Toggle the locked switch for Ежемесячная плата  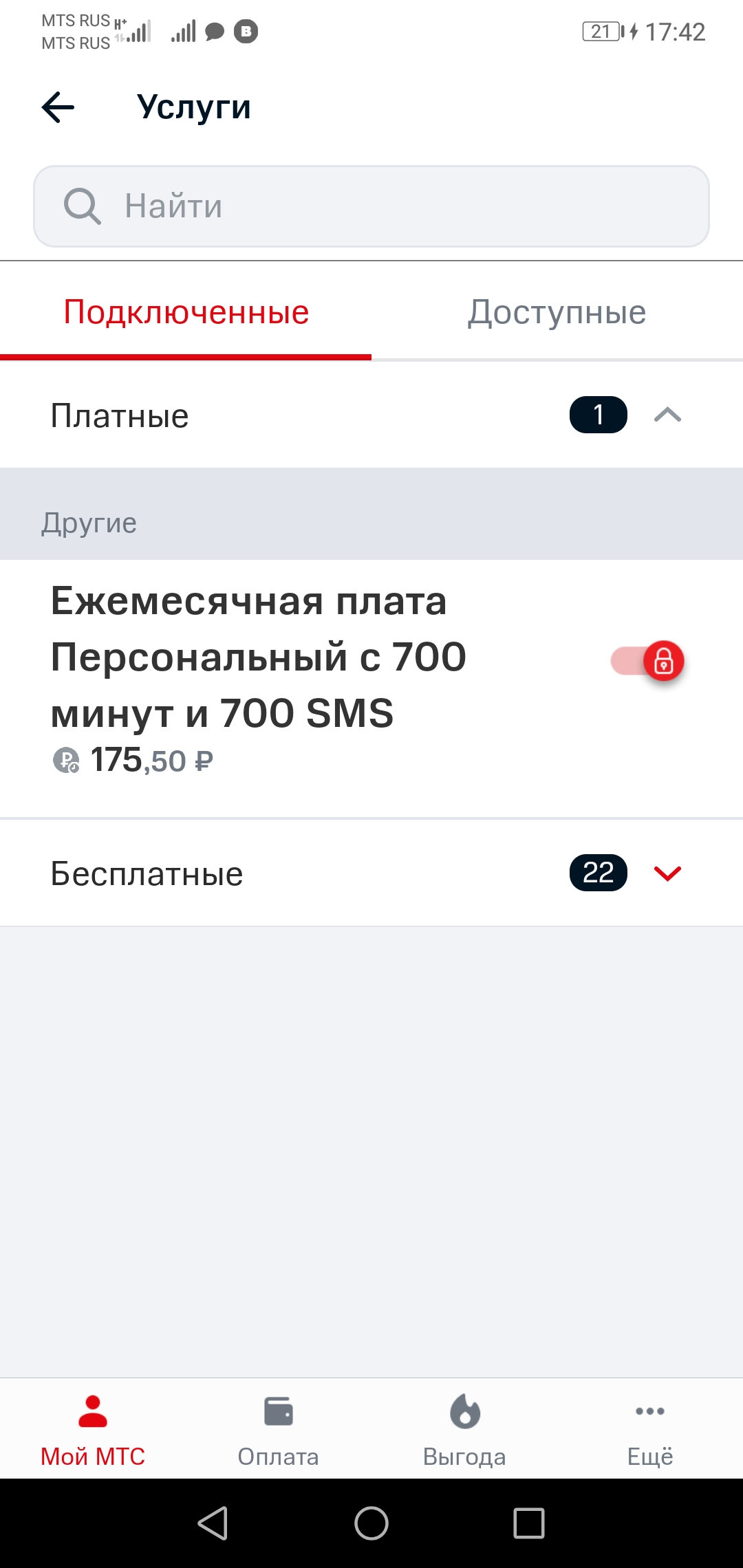647,661
